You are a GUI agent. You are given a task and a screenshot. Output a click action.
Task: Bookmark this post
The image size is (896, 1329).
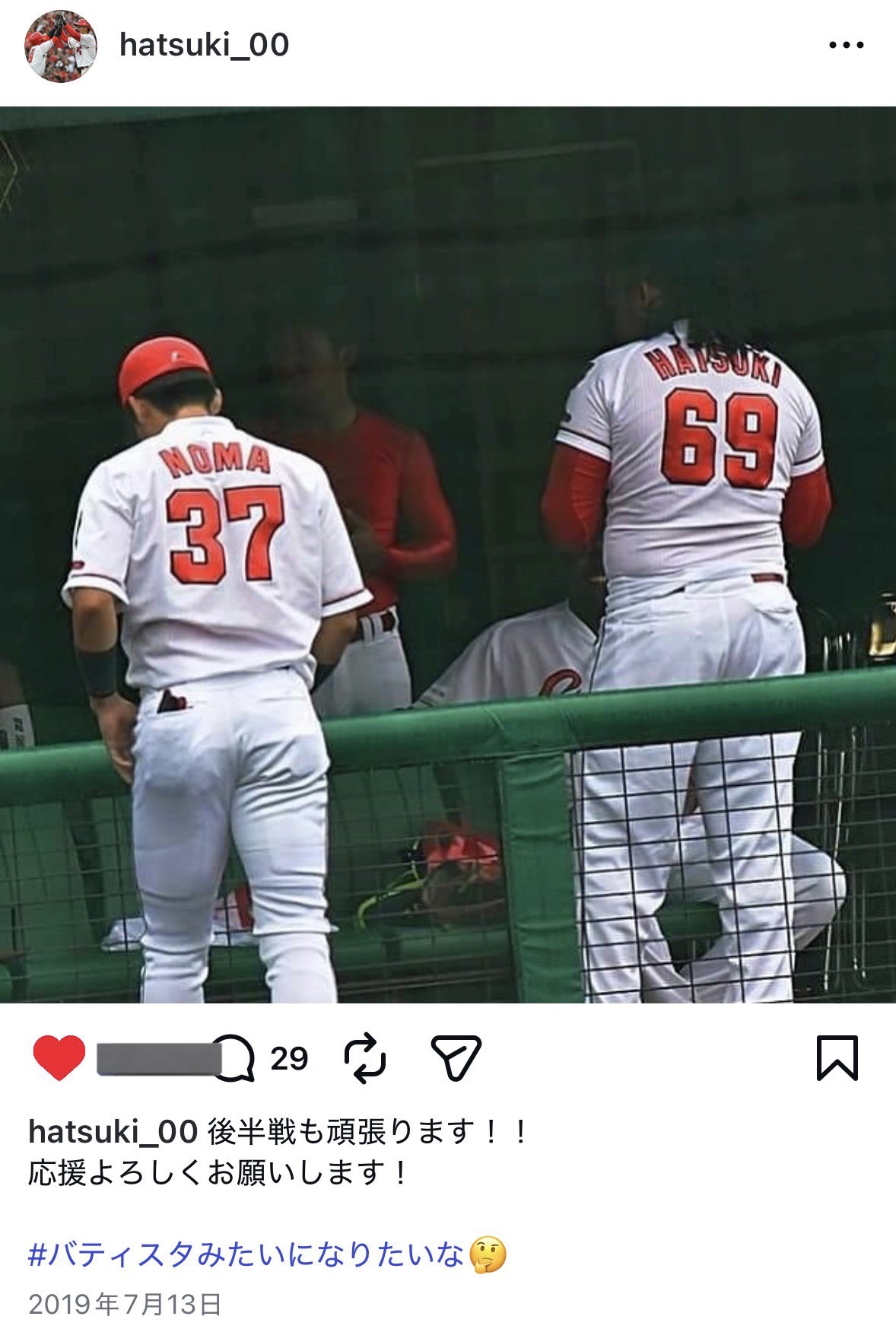click(x=837, y=1058)
